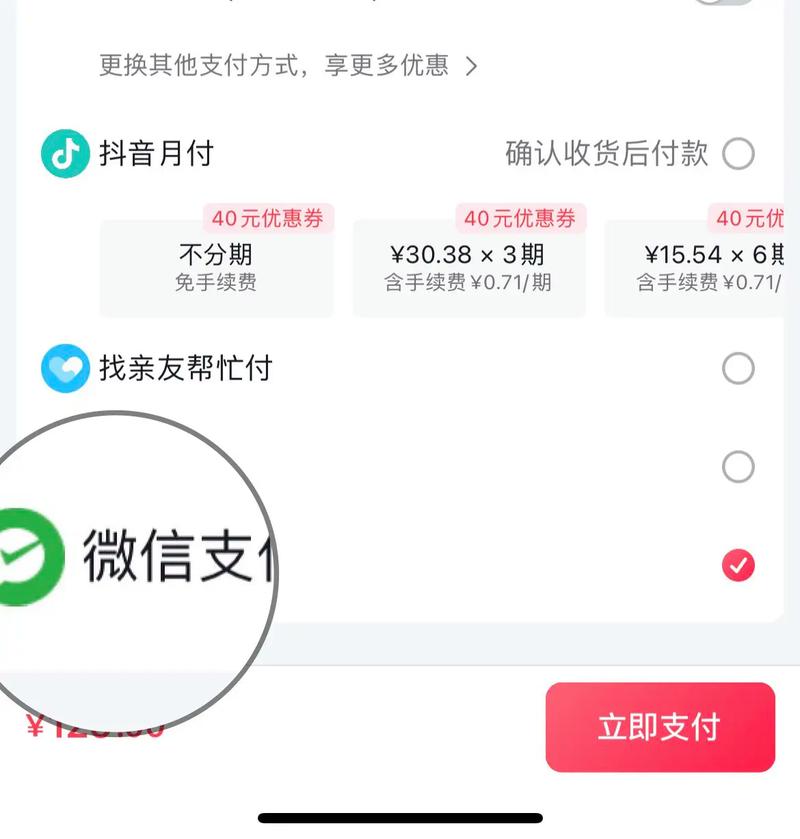Viewport: 800px width, 839px height.
Task: Select the empty radio below 找亲友帮忙付
Action: pyautogui.click(x=738, y=466)
